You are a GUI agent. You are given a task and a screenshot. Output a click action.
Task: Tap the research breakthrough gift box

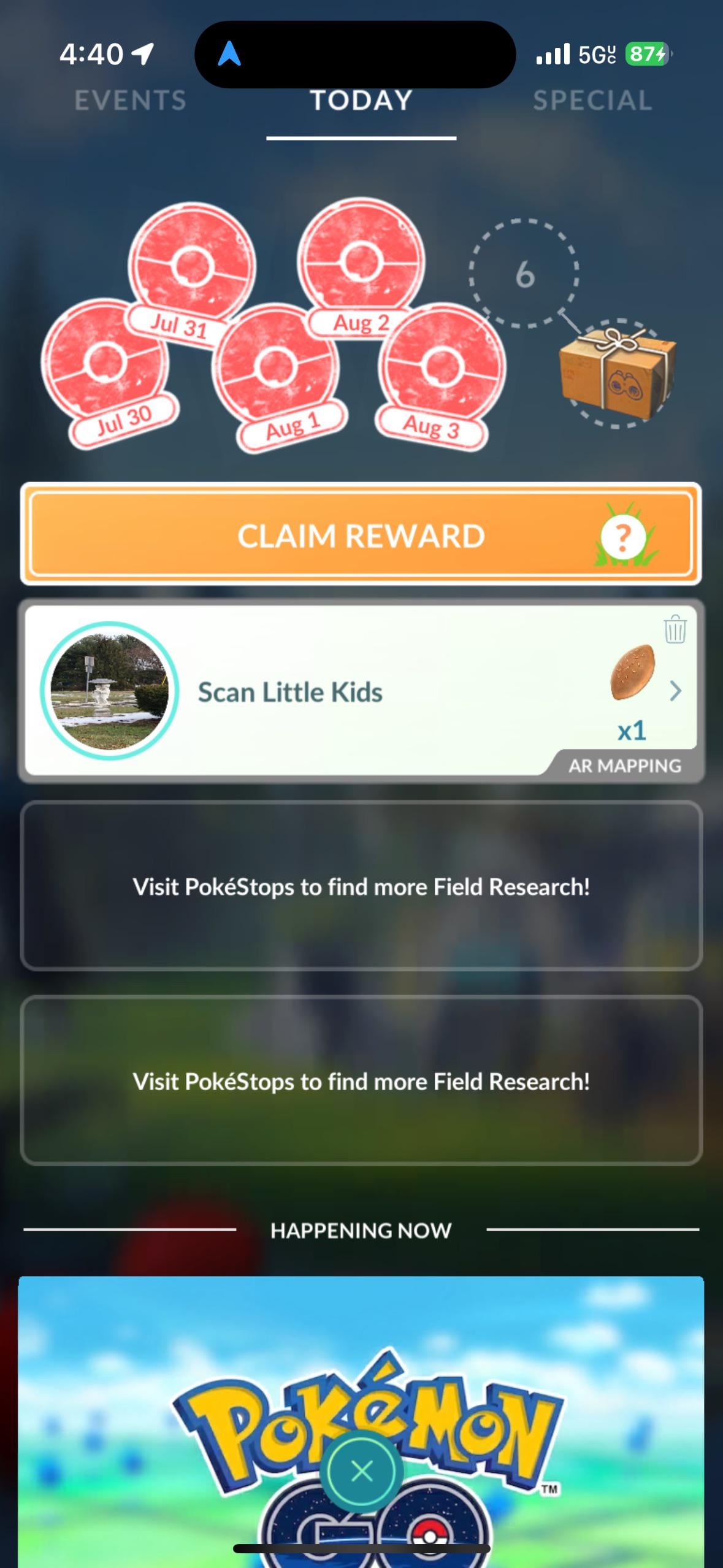(x=617, y=372)
